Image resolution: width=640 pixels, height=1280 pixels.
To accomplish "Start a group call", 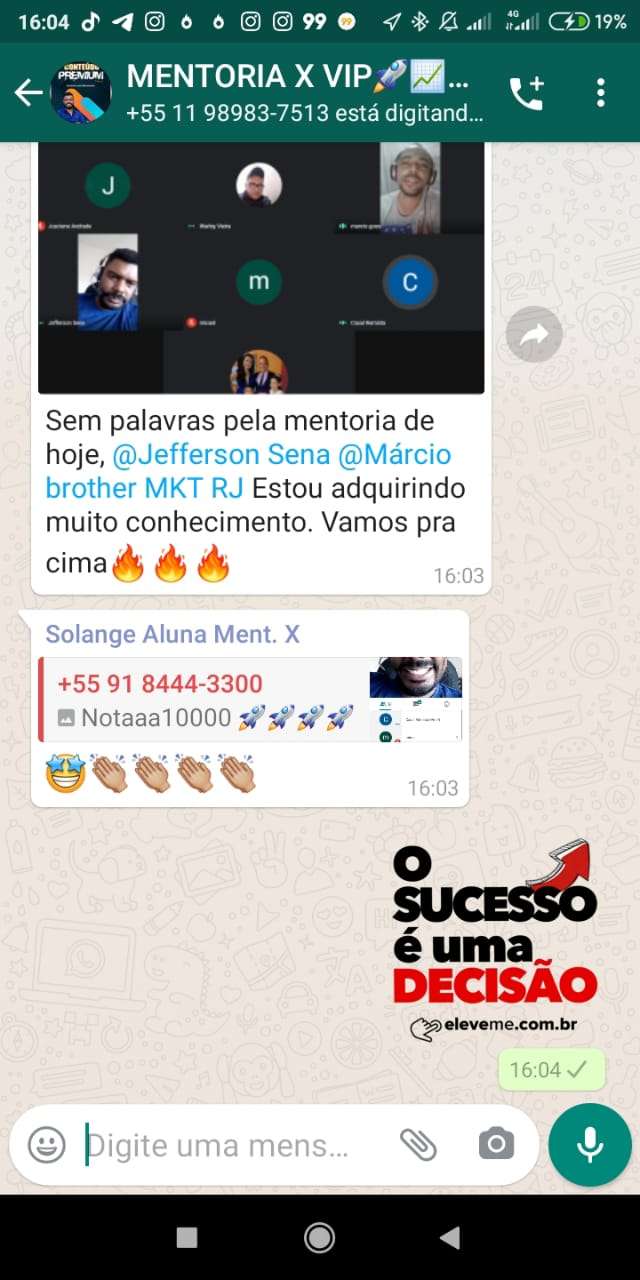I will [x=526, y=93].
